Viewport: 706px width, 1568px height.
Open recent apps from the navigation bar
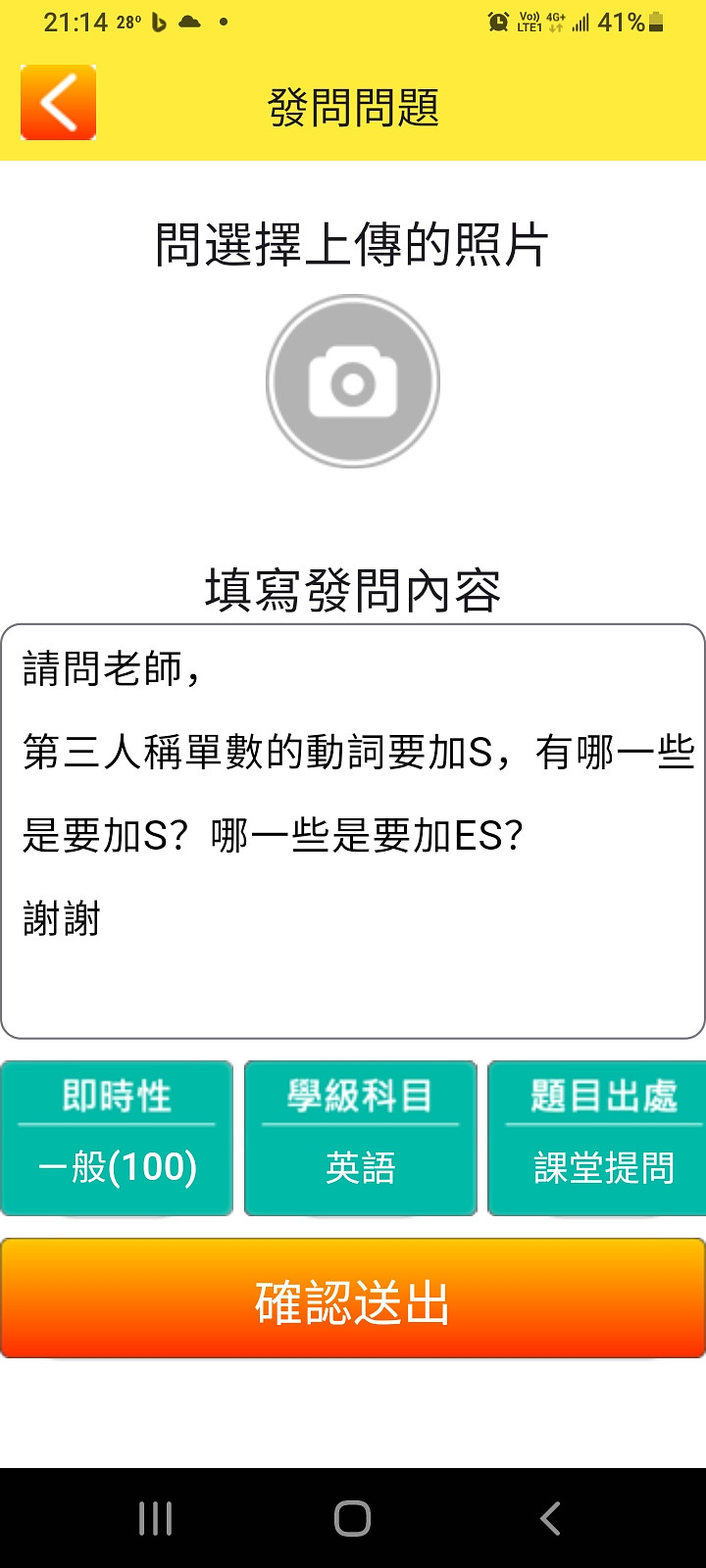156,1518
